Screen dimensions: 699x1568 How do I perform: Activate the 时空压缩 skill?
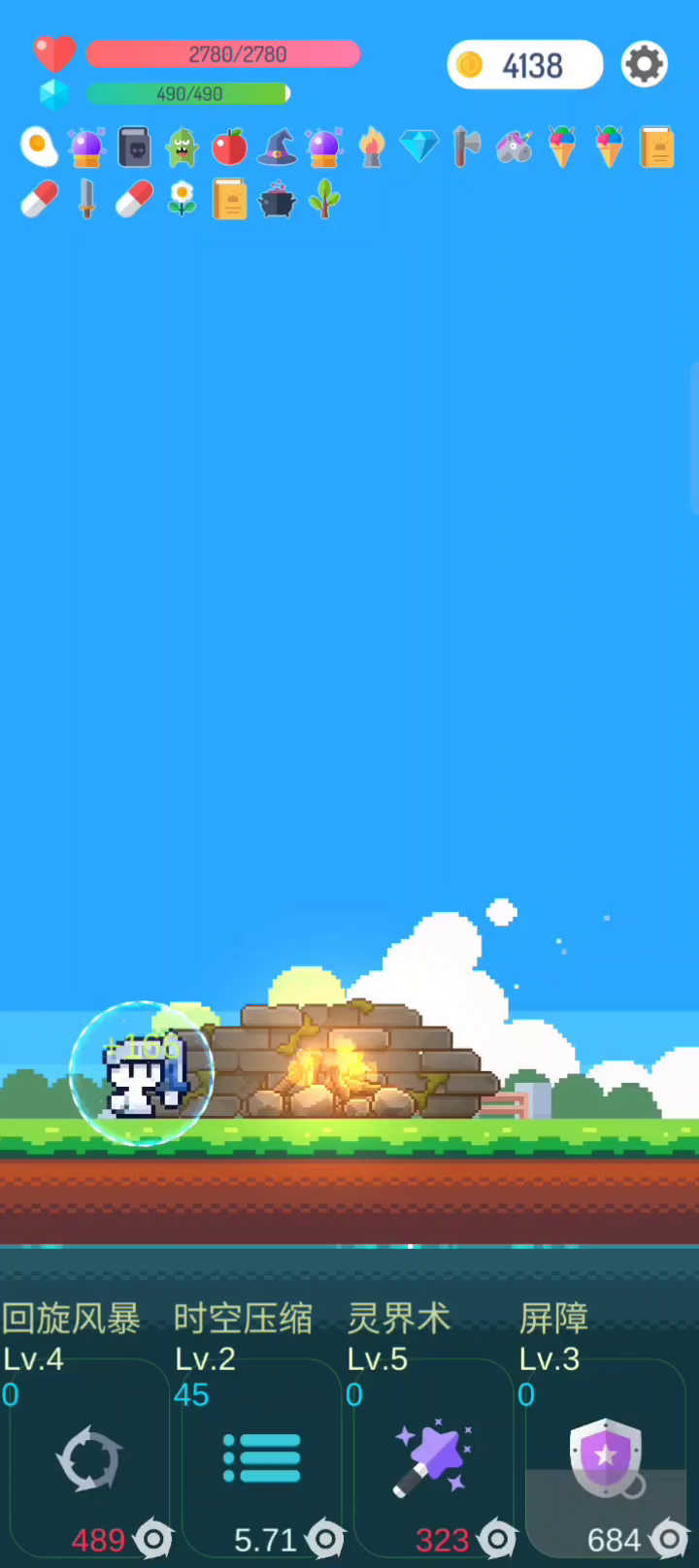(x=261, y=1458)
